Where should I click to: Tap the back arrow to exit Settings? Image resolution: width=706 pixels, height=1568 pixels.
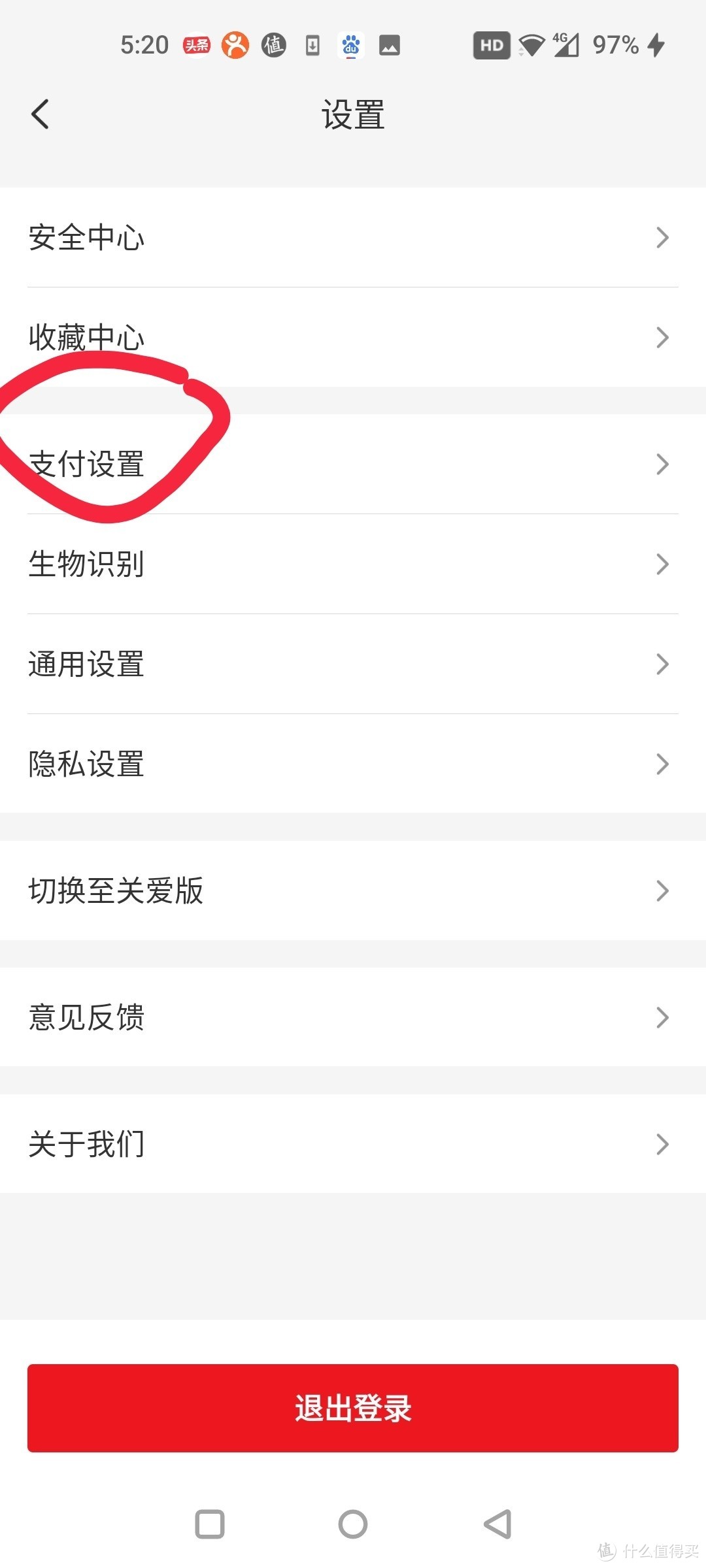click(41, 114)
